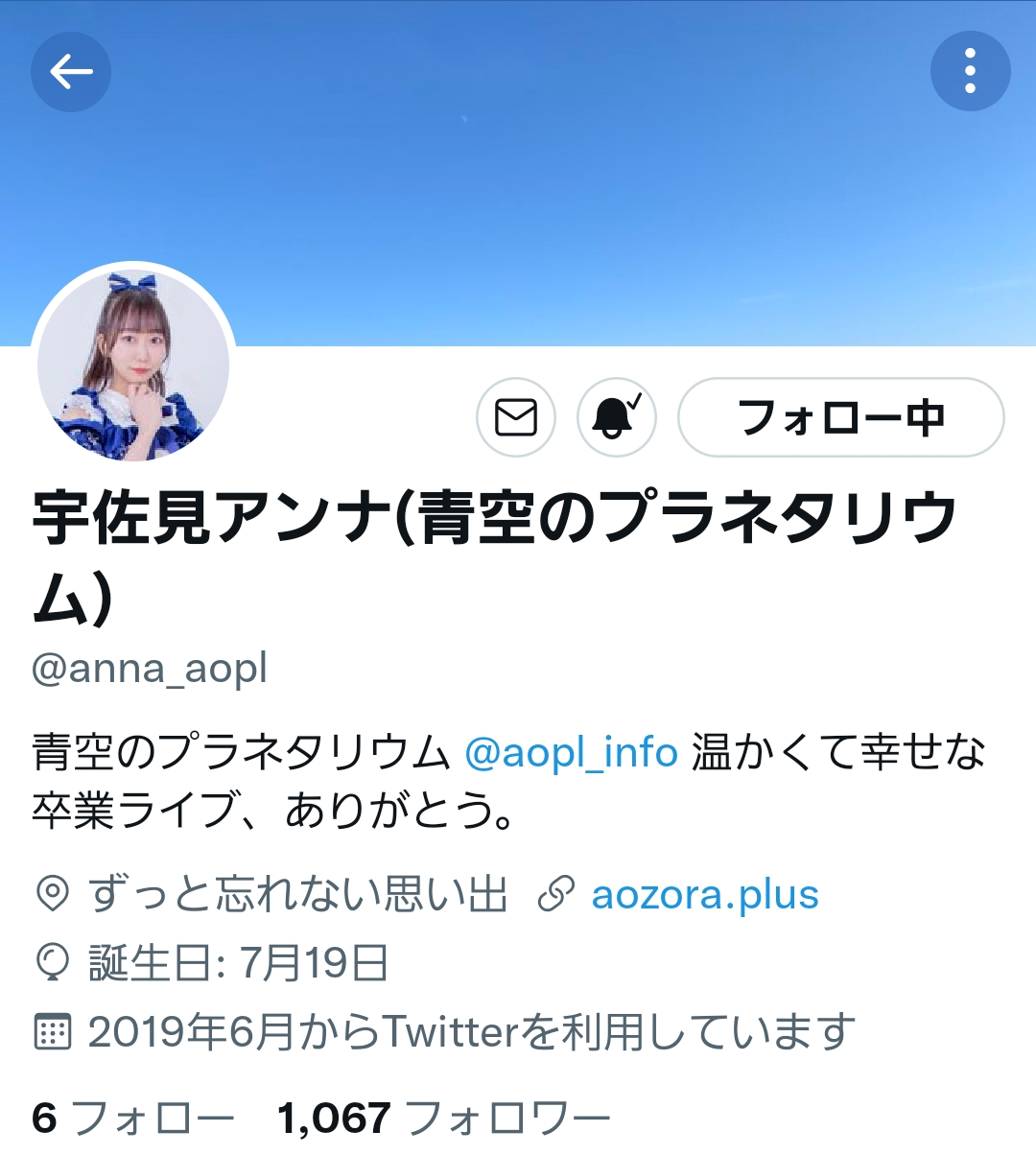Screen dimensions: 1036x1155
Task: Open the aozora.plus website link
Action: (704, 894)
